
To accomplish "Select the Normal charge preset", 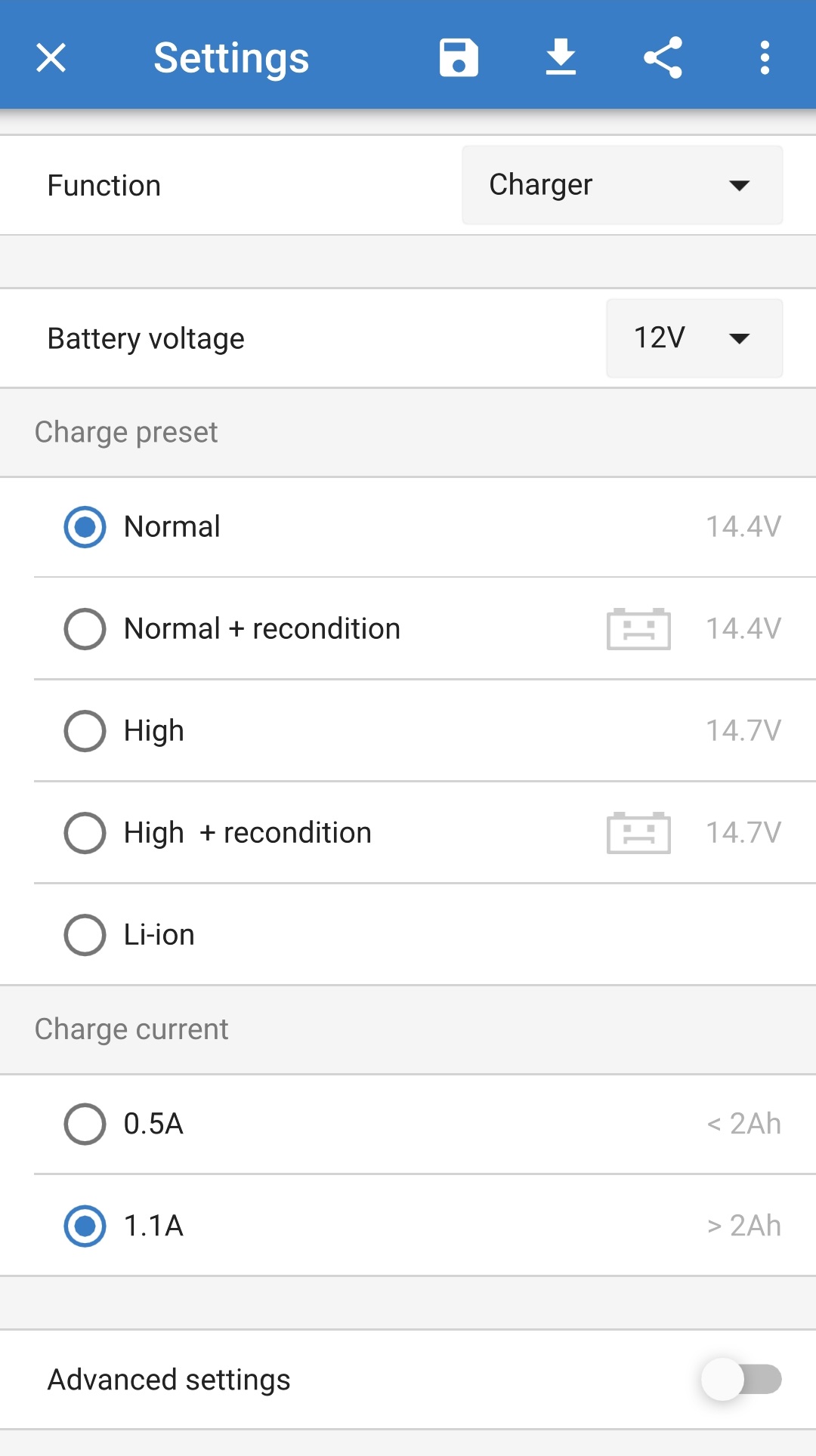I will [x=85, y=526].
